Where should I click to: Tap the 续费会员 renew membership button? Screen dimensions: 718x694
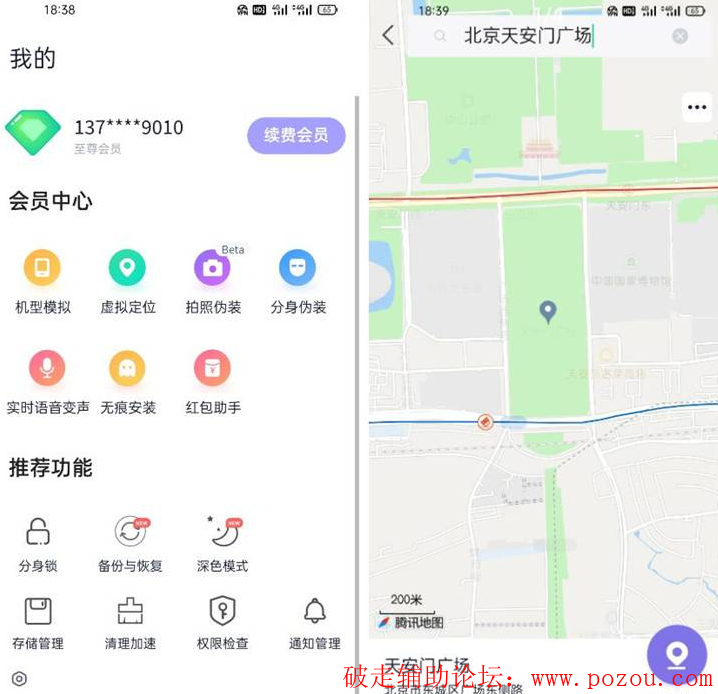point(296,135)
